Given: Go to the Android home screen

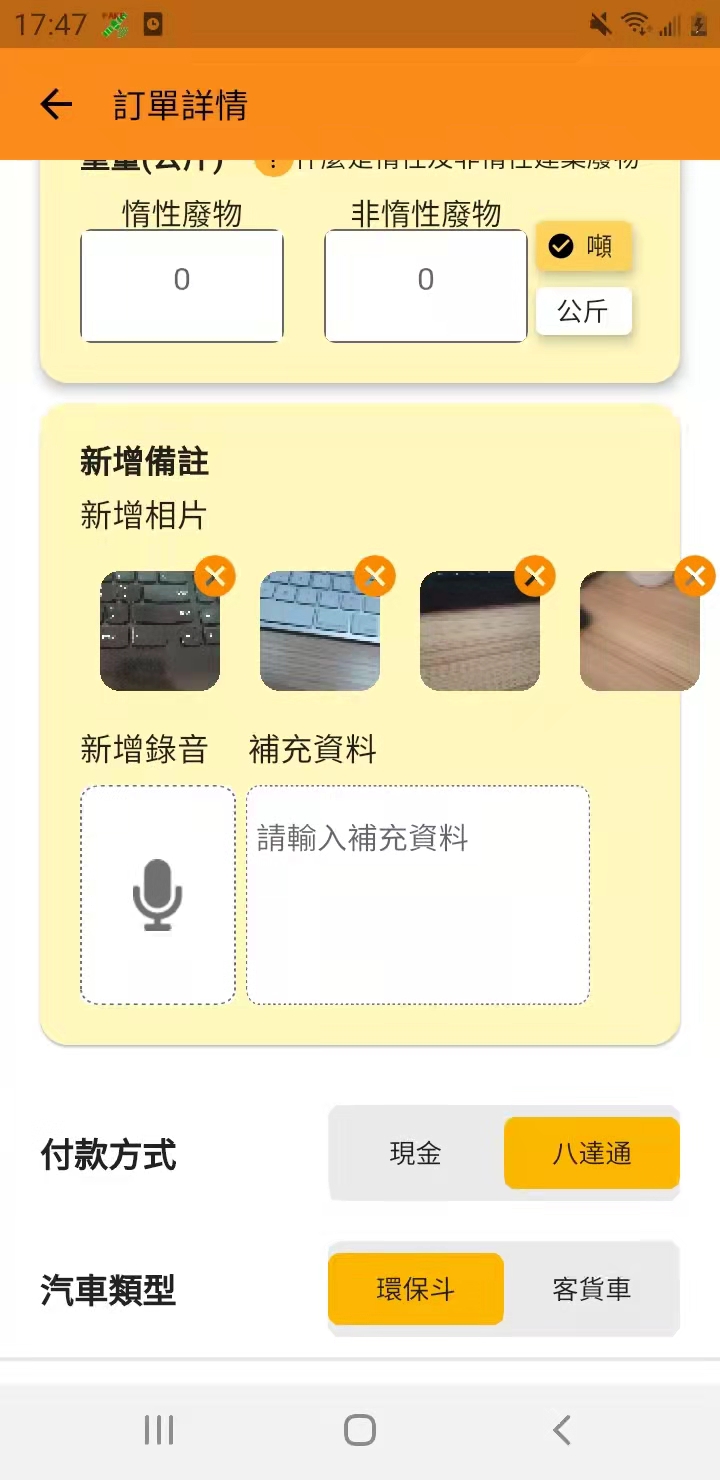Looking at the screenshot, I should pyautogui.click(x=360, y=1430).
